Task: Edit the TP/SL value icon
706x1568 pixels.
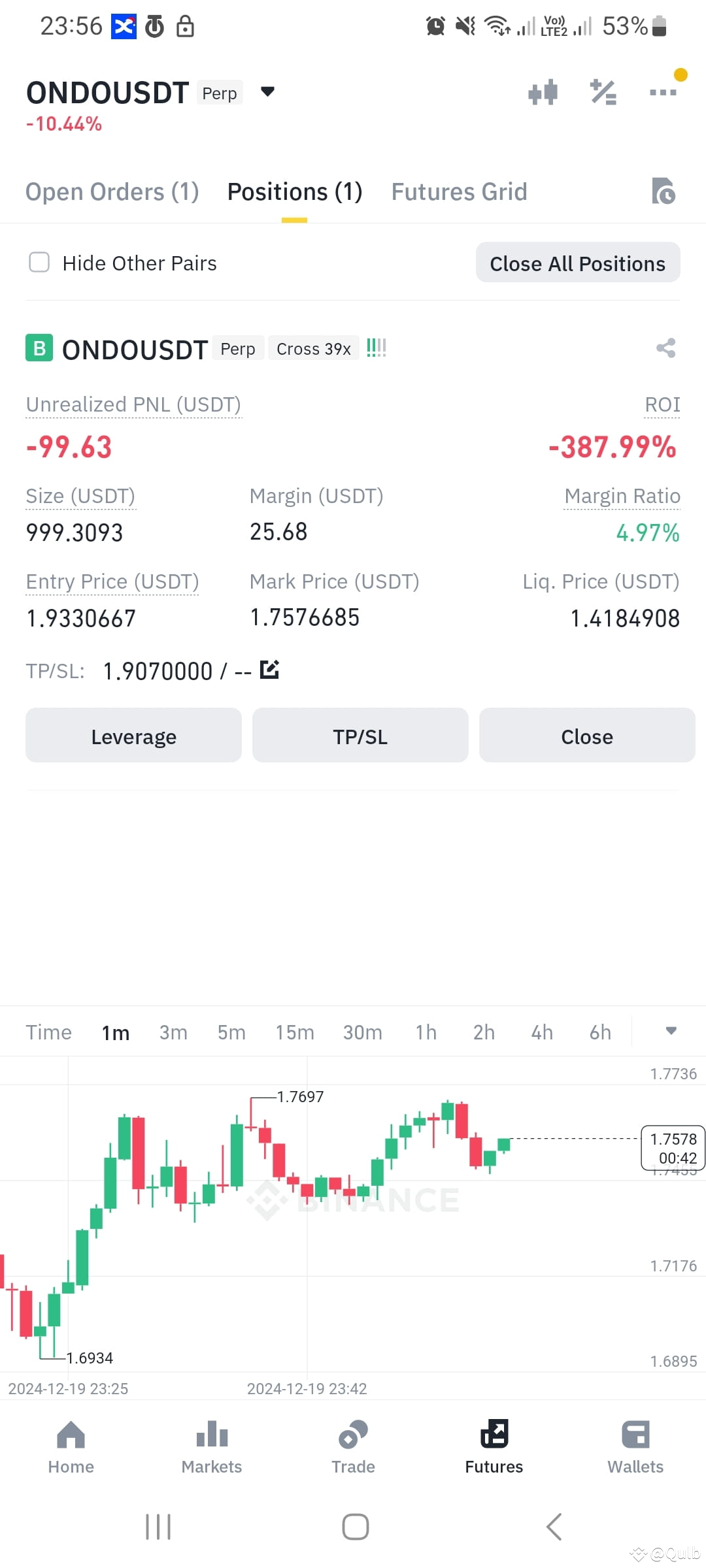Action: coord(269,670)
